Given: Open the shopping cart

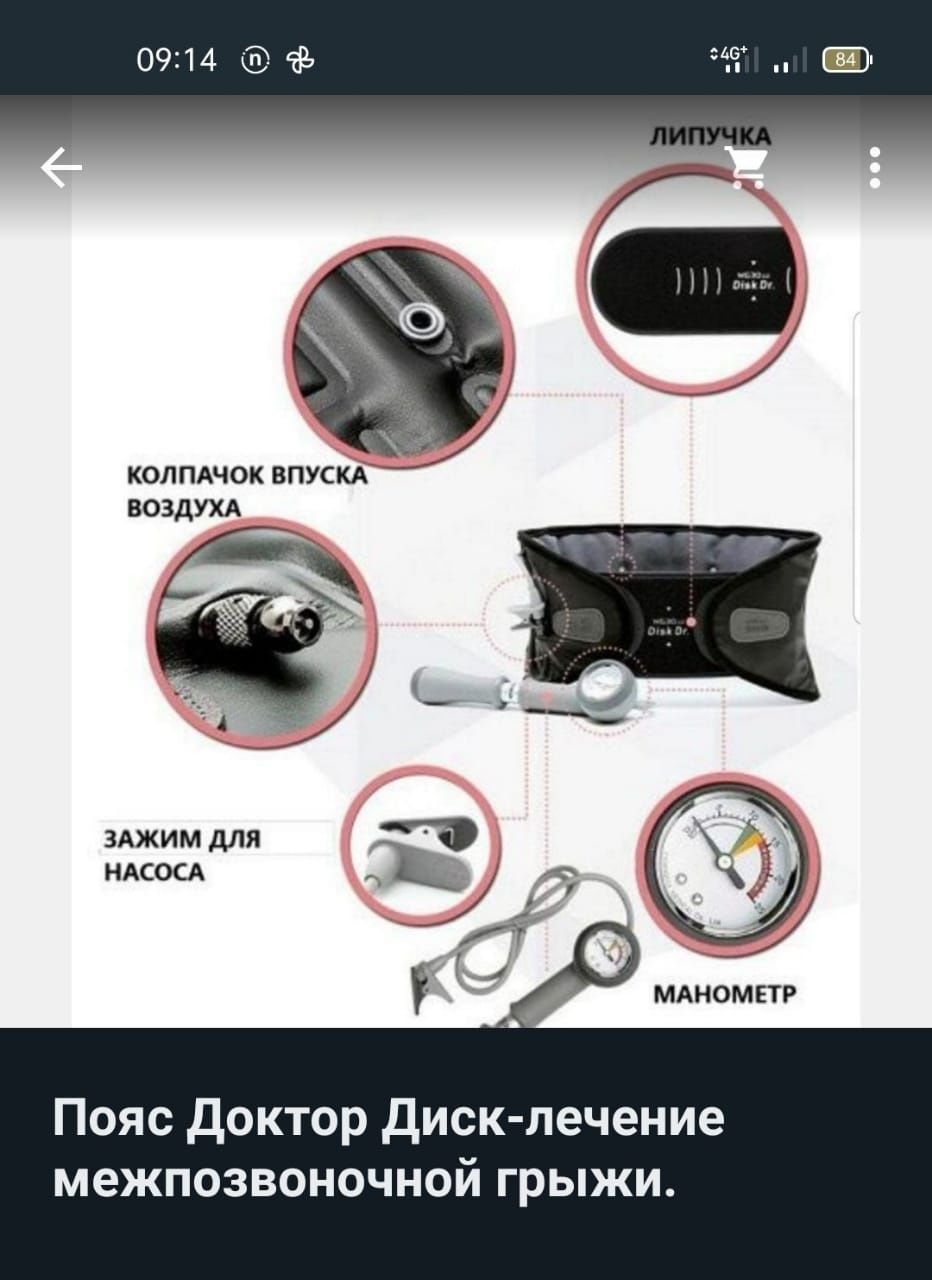Looking at the screenshot, I should (748, 167).
